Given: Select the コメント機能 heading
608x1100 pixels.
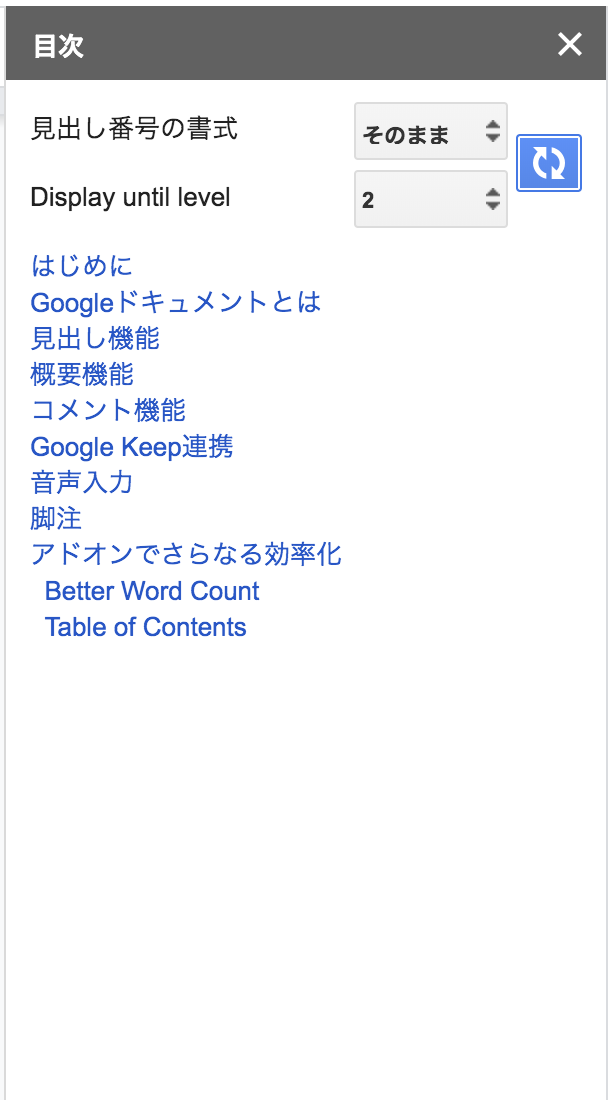Looking at the screenshot, I should pyautogui.click(x=108, y=410).
